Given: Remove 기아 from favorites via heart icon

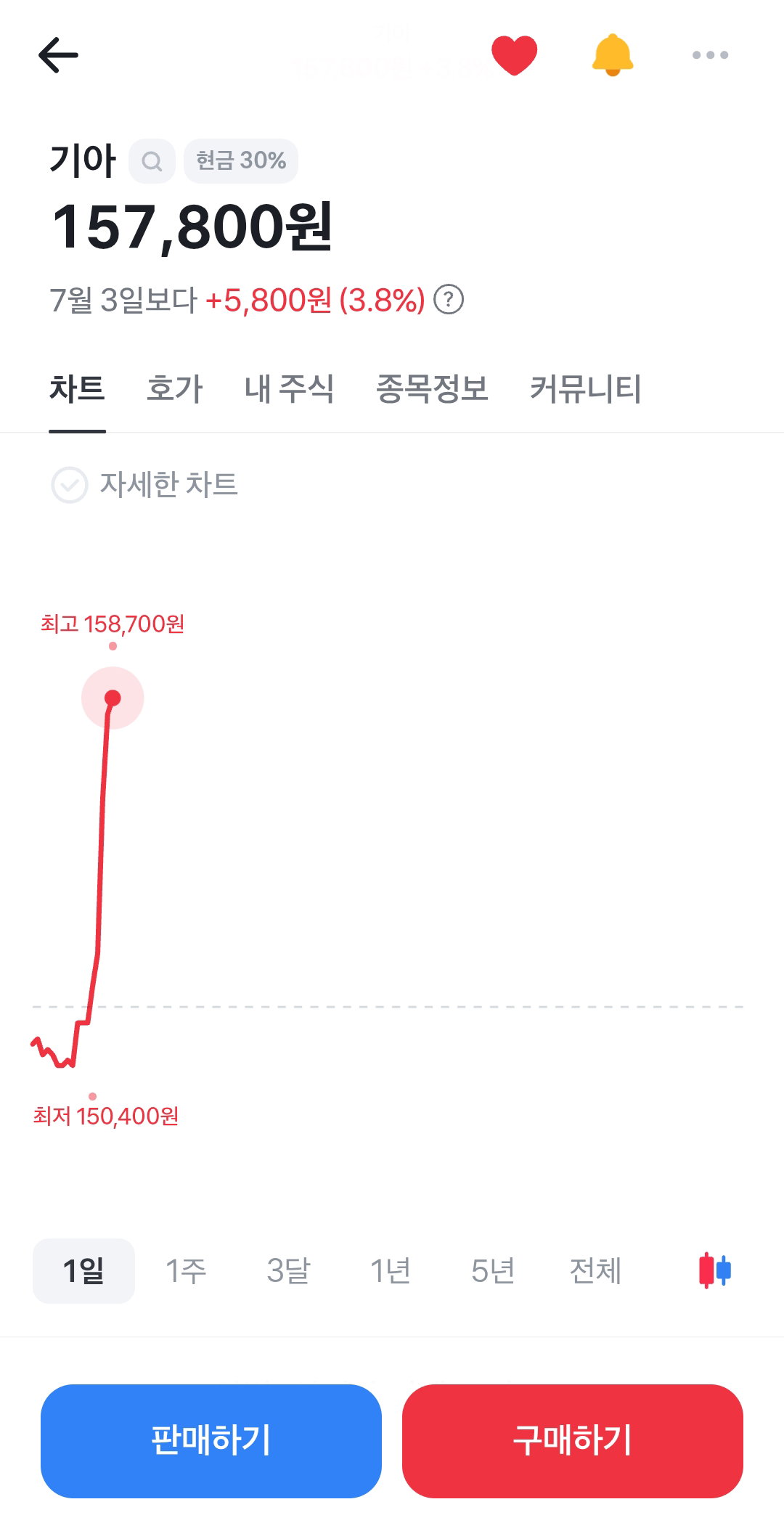Looking at the screenshot, I should click(514, 55).
